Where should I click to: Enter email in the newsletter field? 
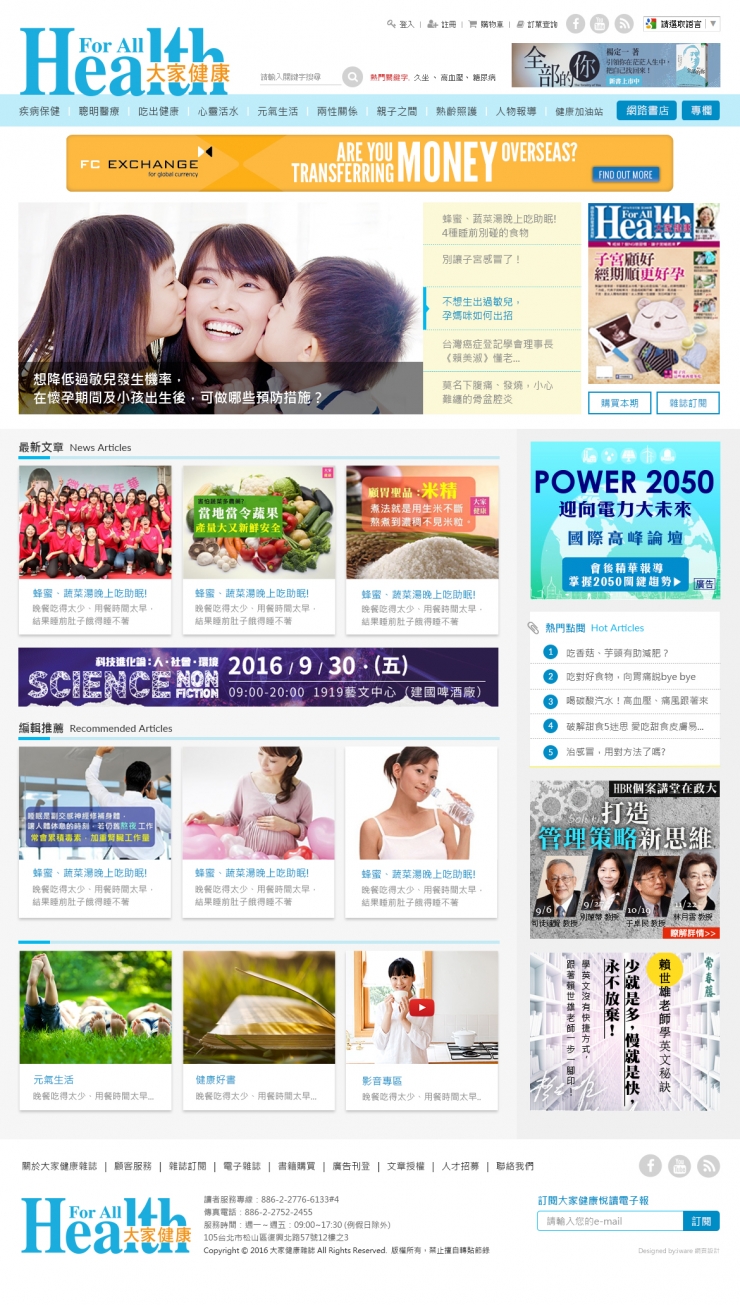pos(610,1221)
